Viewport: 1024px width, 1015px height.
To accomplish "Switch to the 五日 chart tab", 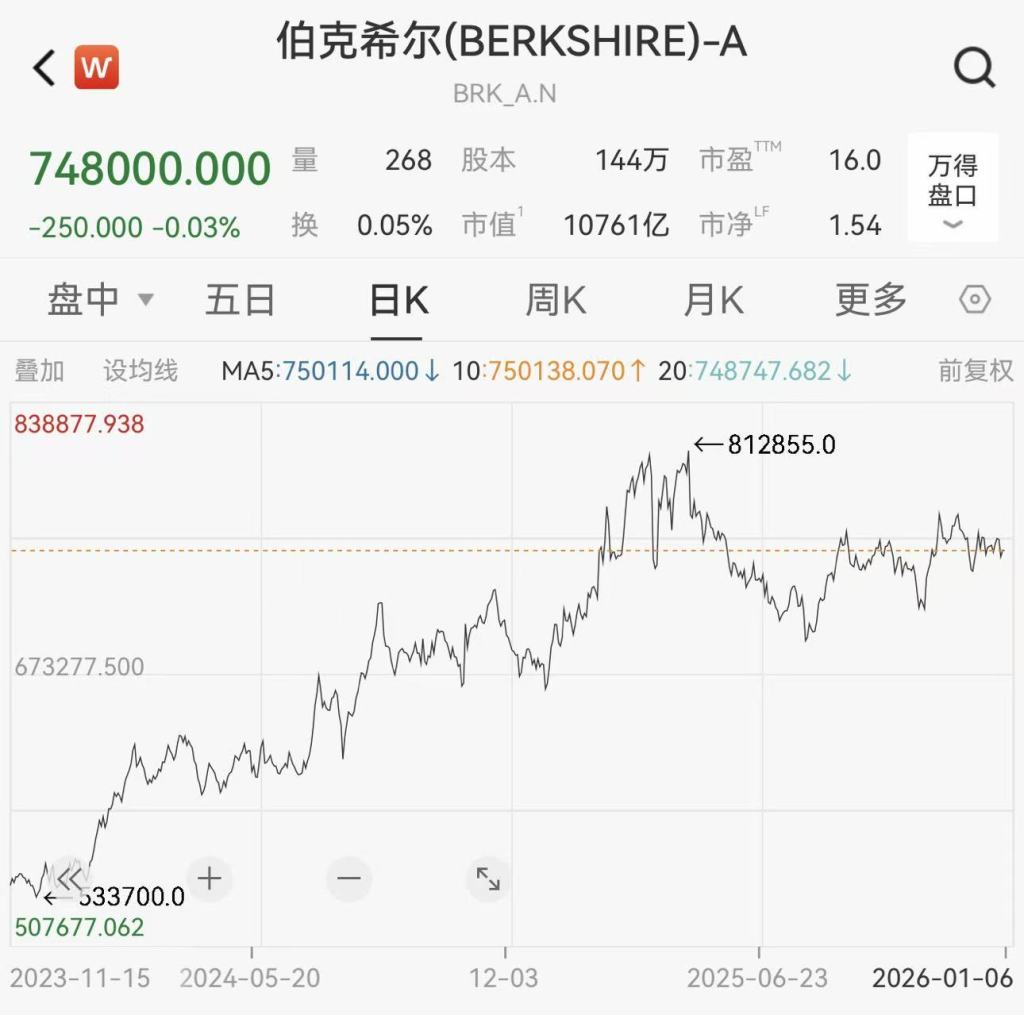I will (240, 299).
